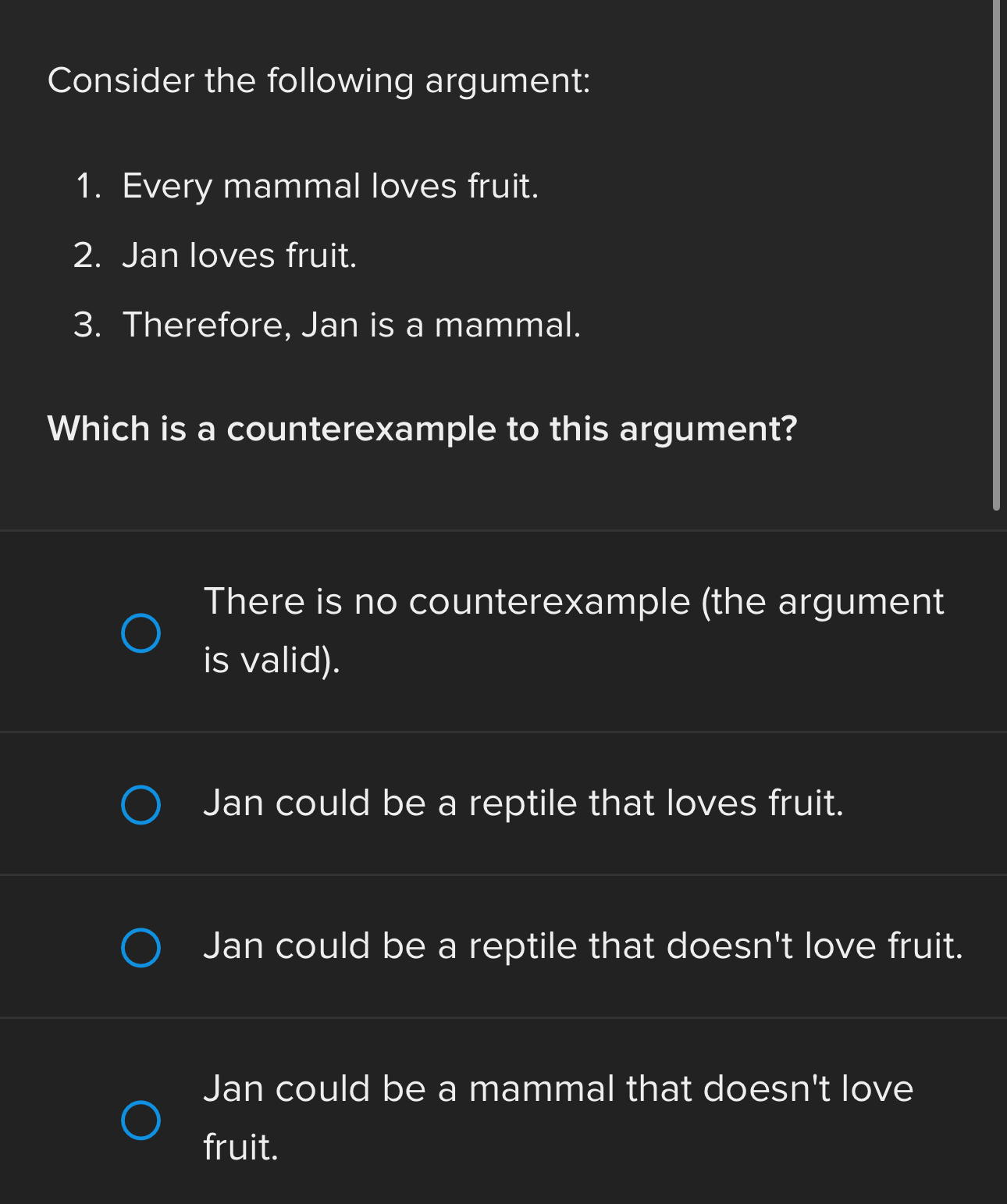Click premise 1 "Every mammal loves fruit"

tap(331, 185)
